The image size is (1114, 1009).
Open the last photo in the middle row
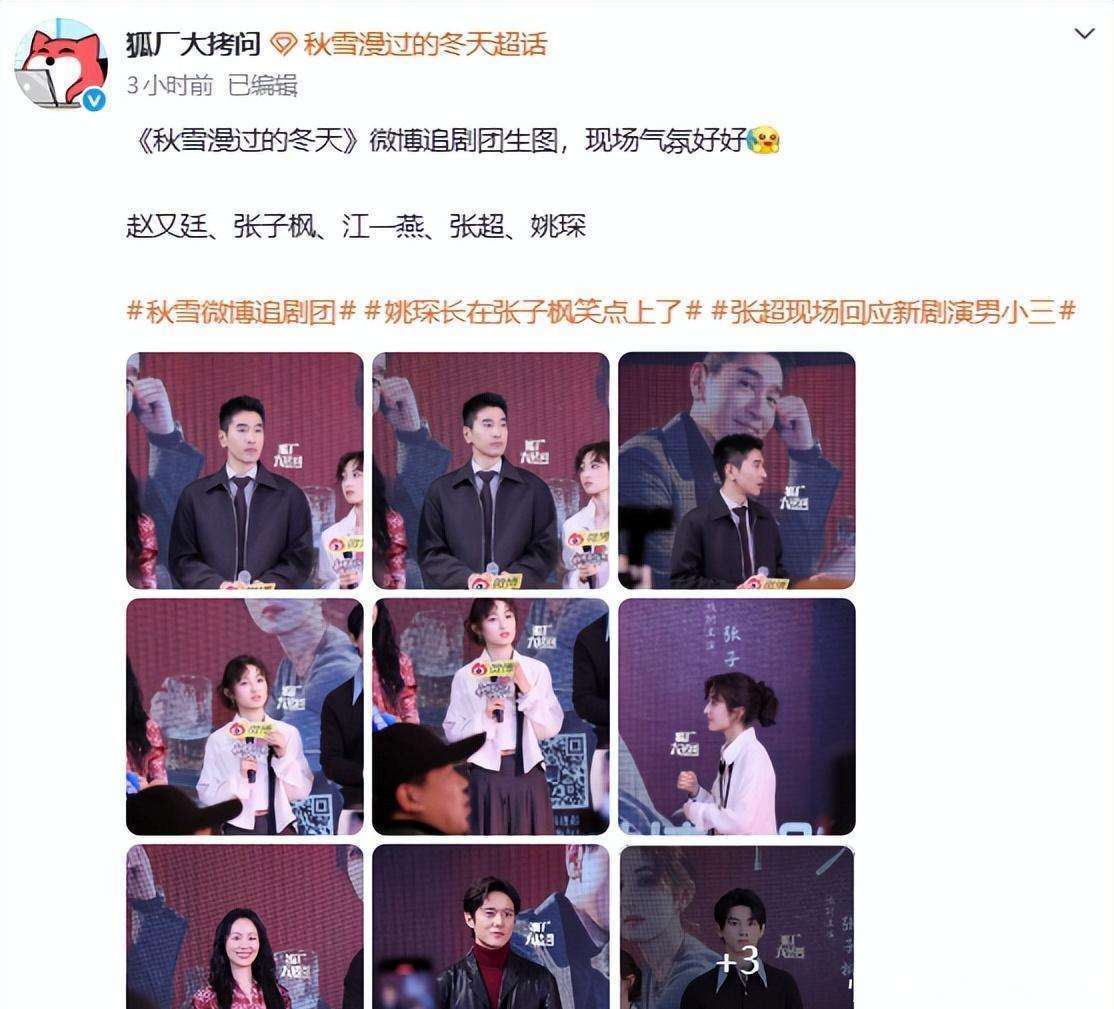[x=737, y=716]
